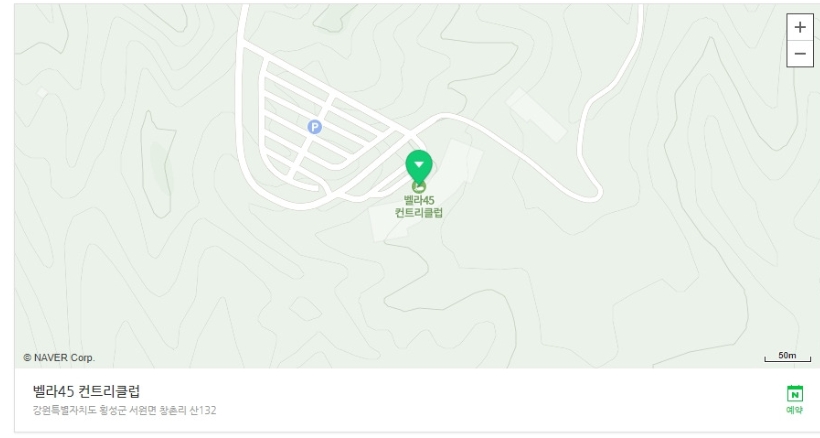Zoom out of the map
The image size is (820, 438).
799,54
